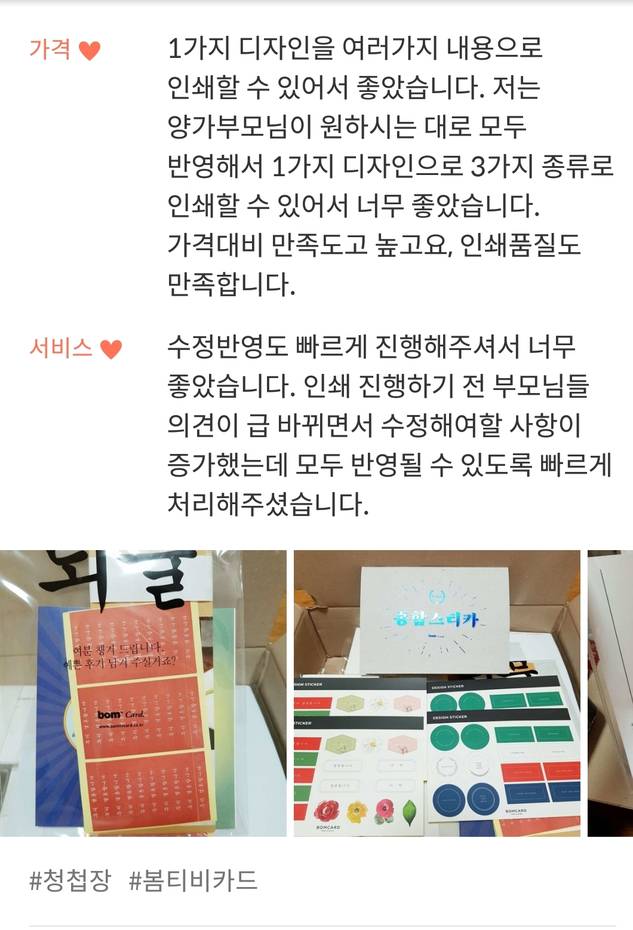Open the #청첩장 hashtag
This screenshot has height=930, width=633.
pyautogui.click(x=70, y=880)
